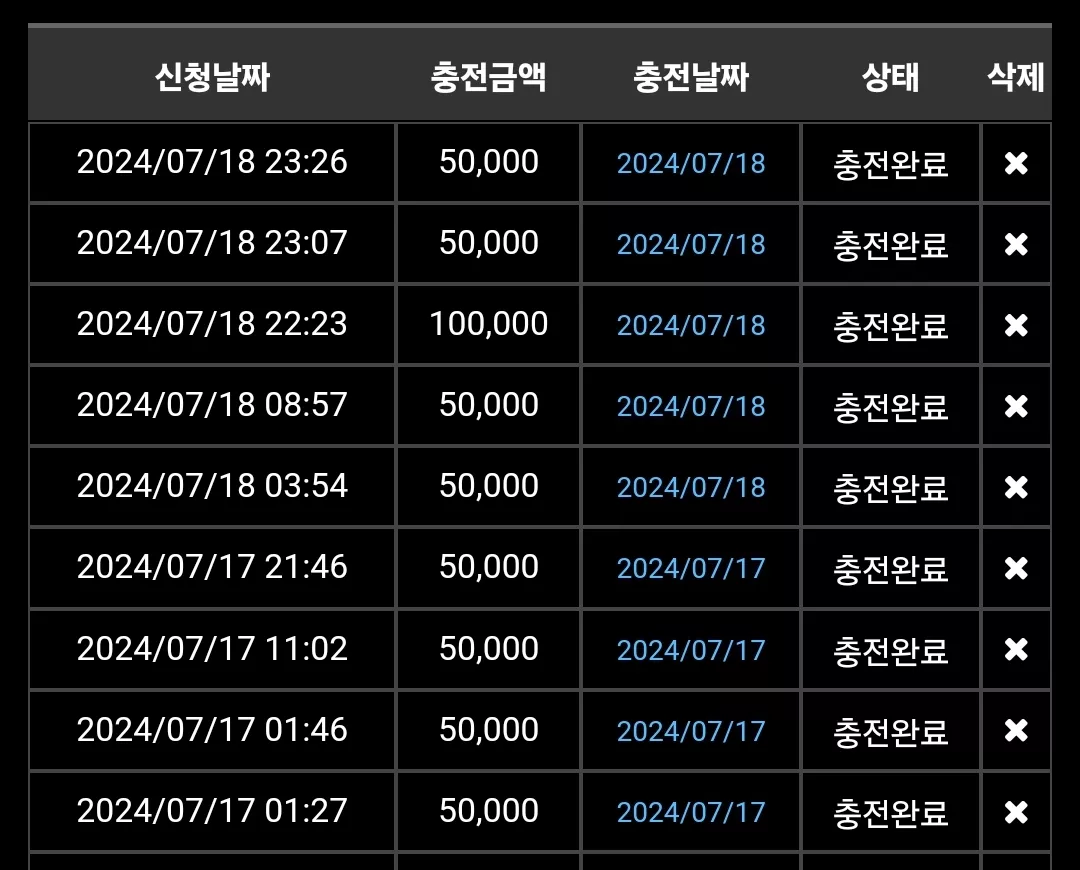Delete the 2024/07/17 21:46 charge record

(1016, 568)
